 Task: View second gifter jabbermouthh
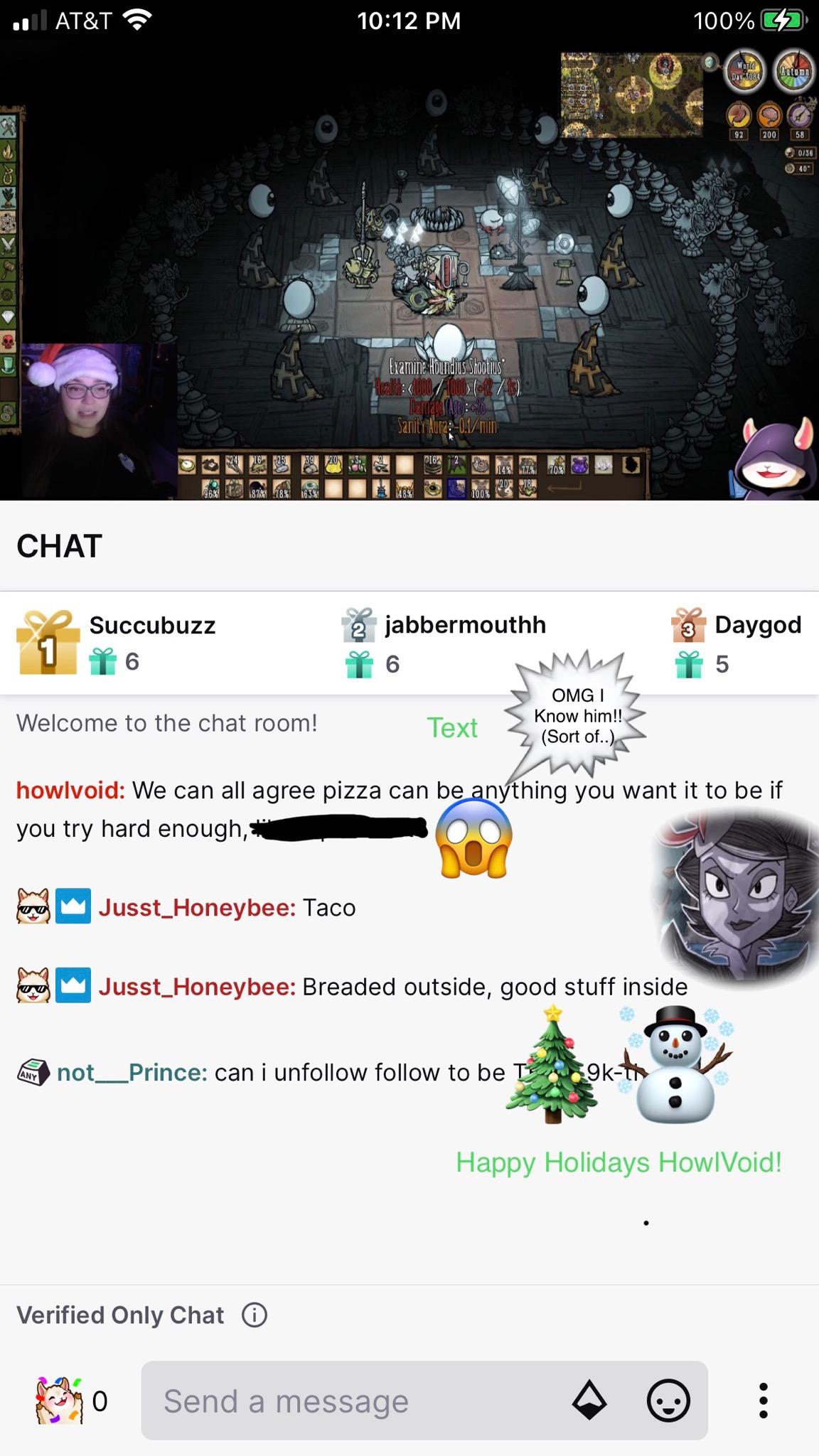[465, 626]
